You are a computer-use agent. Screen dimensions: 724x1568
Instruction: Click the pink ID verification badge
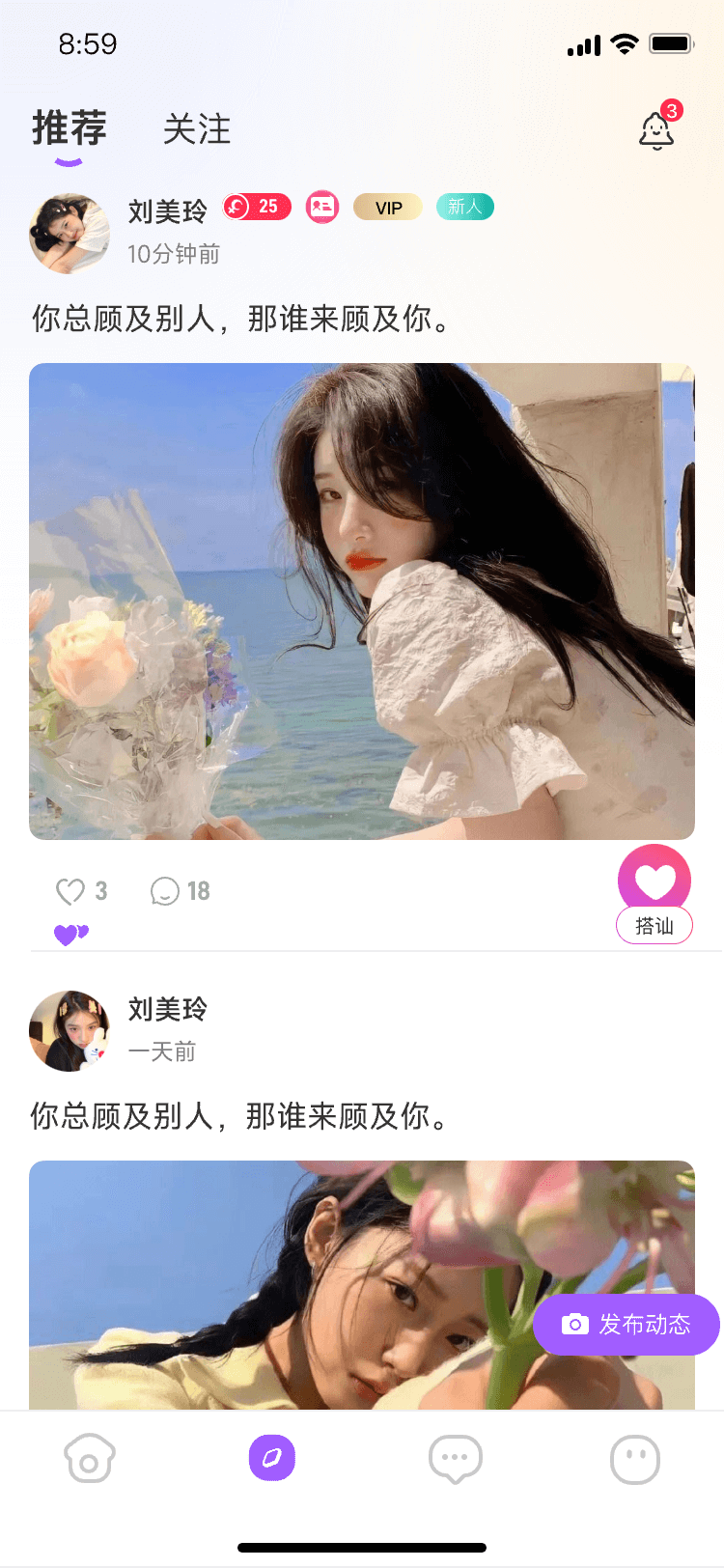pos(322,207)
